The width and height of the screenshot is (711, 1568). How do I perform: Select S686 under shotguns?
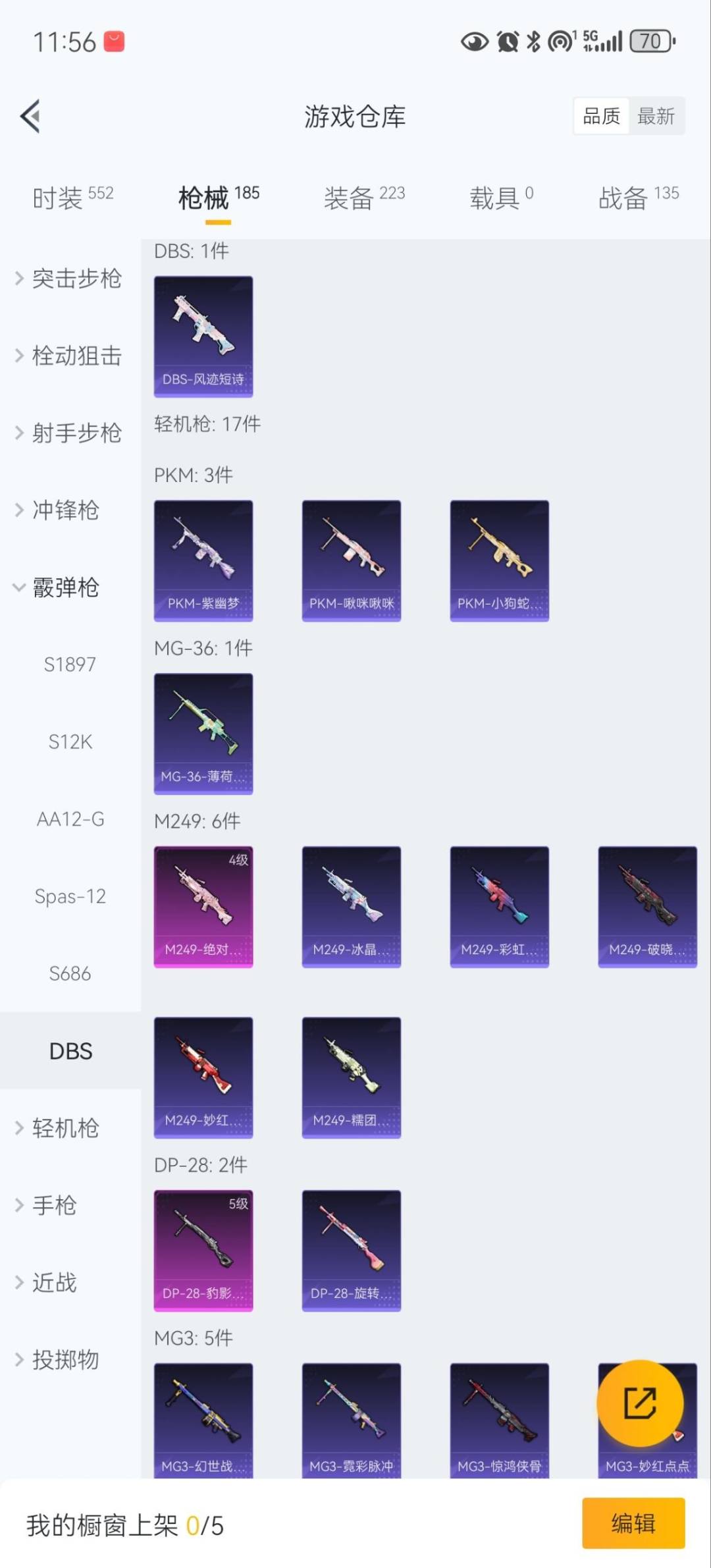[x=70, y=973]
